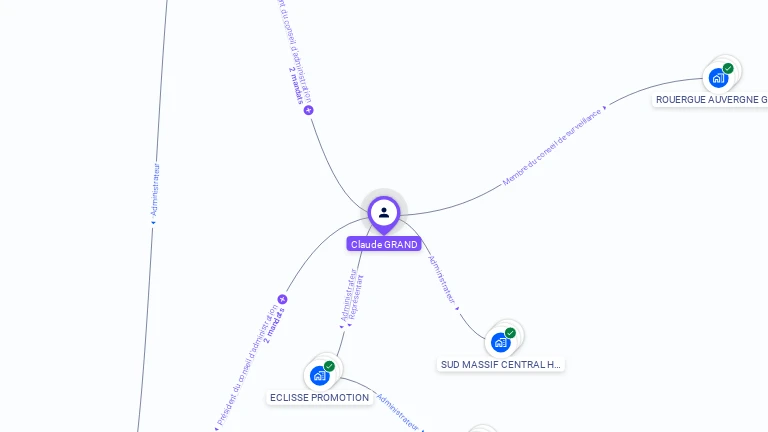Open the SUD MASSIF CENTRAL H... company node
This screenshot has height=432, width=768.
pyautogui.click(x=501, y=342)
